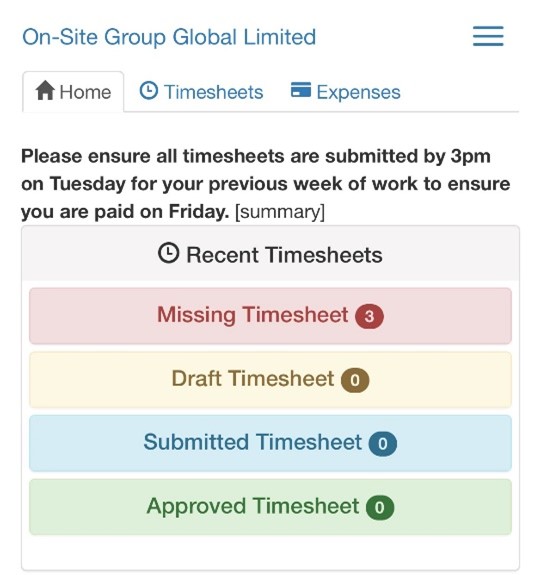The width and height of the screenshot is (541, 575).
Task: View Submitted Timesheet entries
Action: 270,443
